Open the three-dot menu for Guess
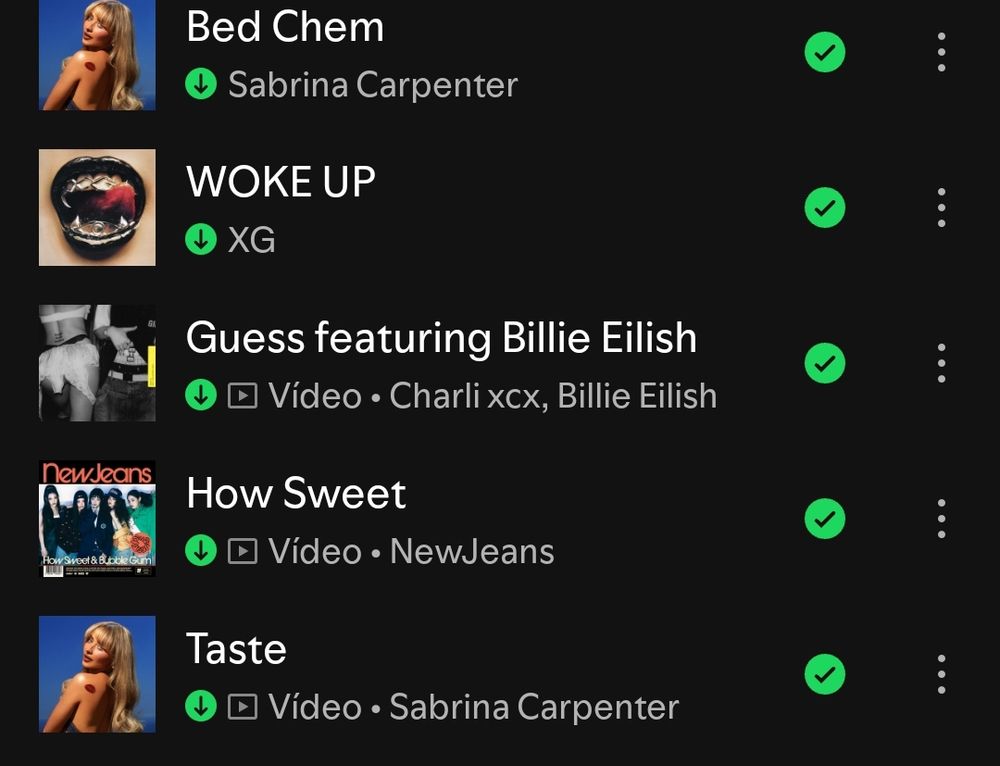The height and width of the screenshot is (766, 1000). point(941,363)
